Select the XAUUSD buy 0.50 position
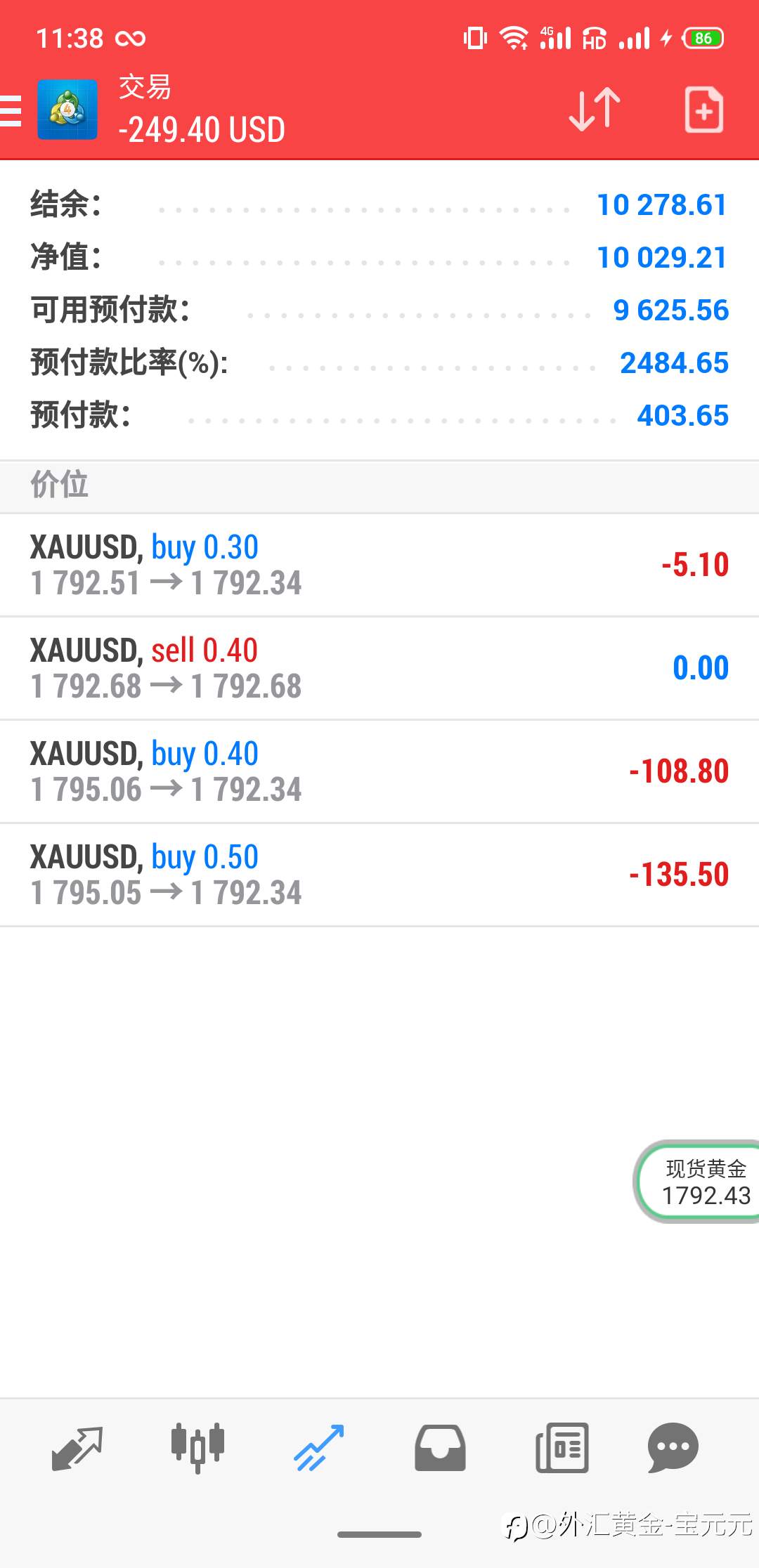The height and width of the screenshot is (1568, 759). 379,875
